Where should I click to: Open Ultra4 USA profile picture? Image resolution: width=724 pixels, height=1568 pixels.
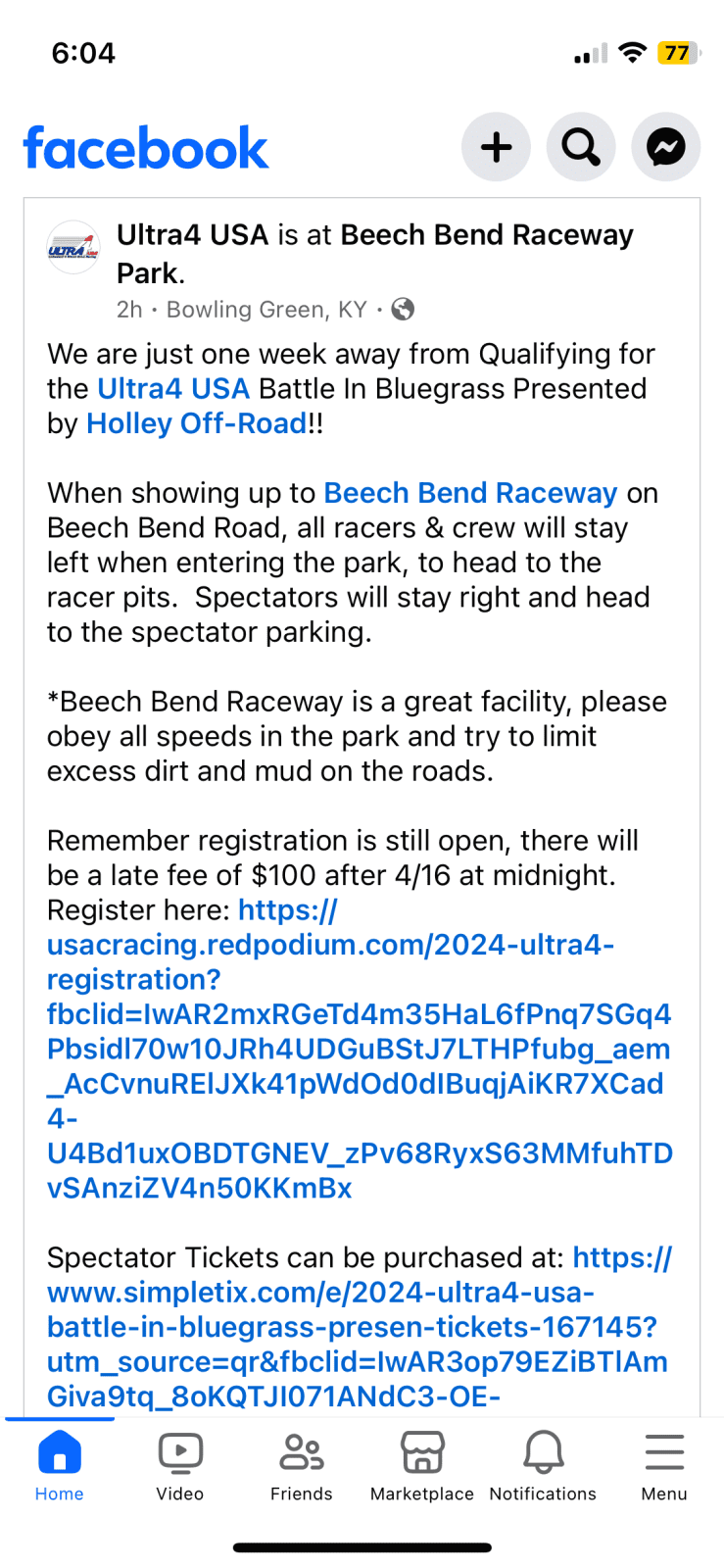point(73,248)
